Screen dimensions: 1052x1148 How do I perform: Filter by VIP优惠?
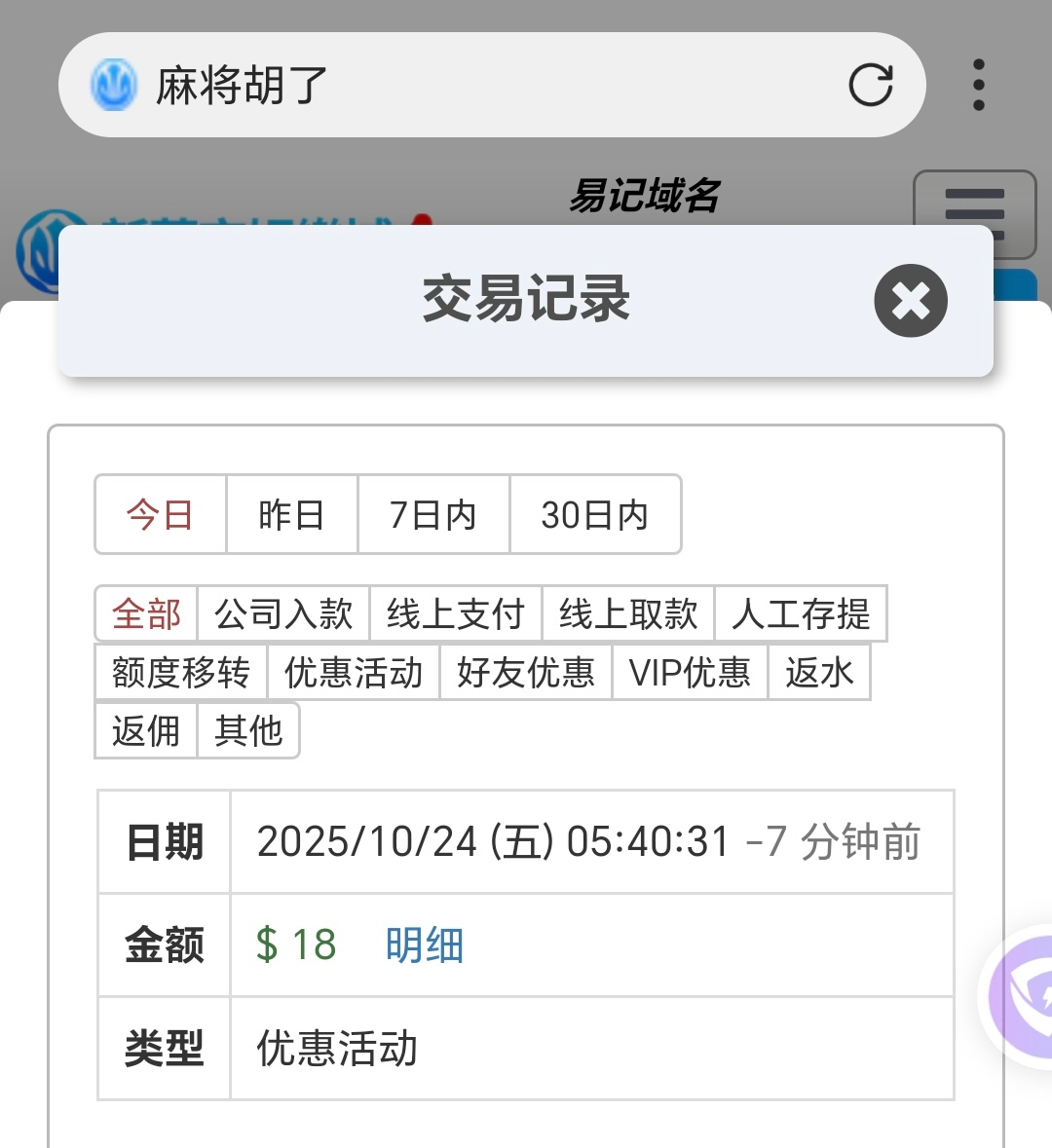pyautogui.click(x=690, y=673)
